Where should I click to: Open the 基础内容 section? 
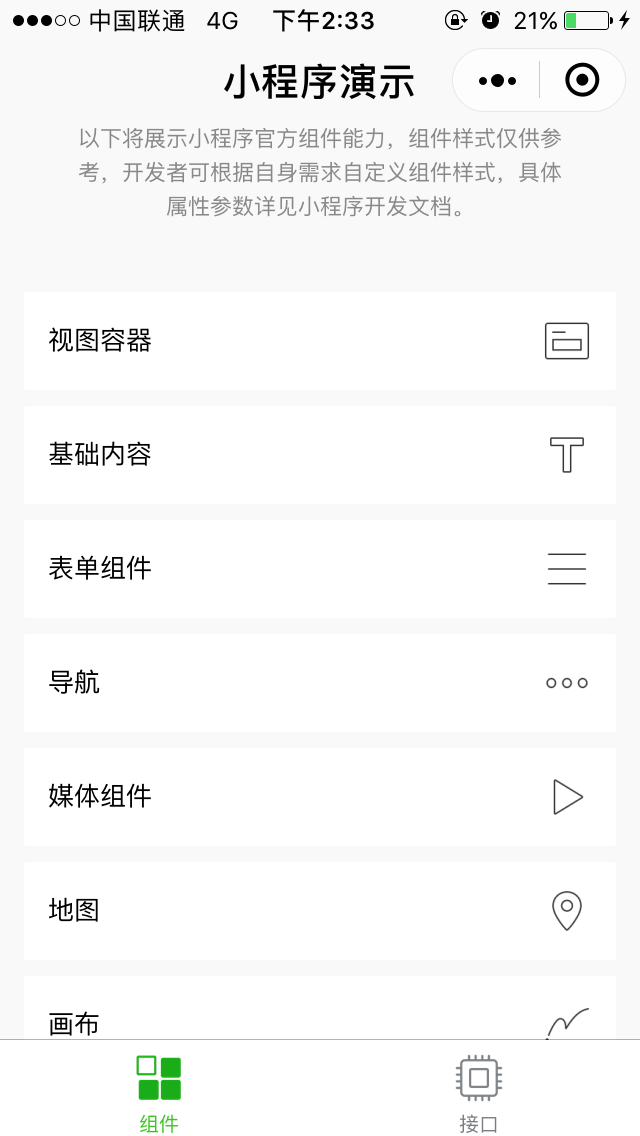point(320,454)
